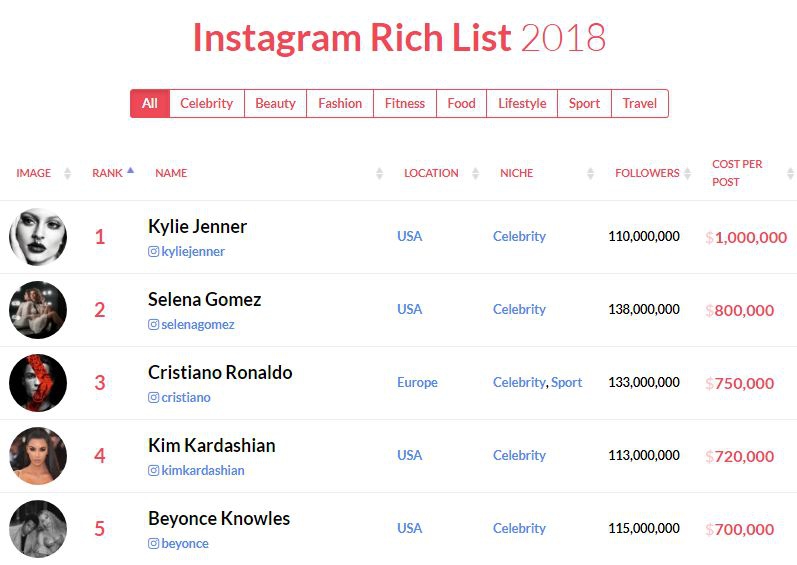
Task: Open the kyliejenner Instagram link
Action: tap(192, 252)
